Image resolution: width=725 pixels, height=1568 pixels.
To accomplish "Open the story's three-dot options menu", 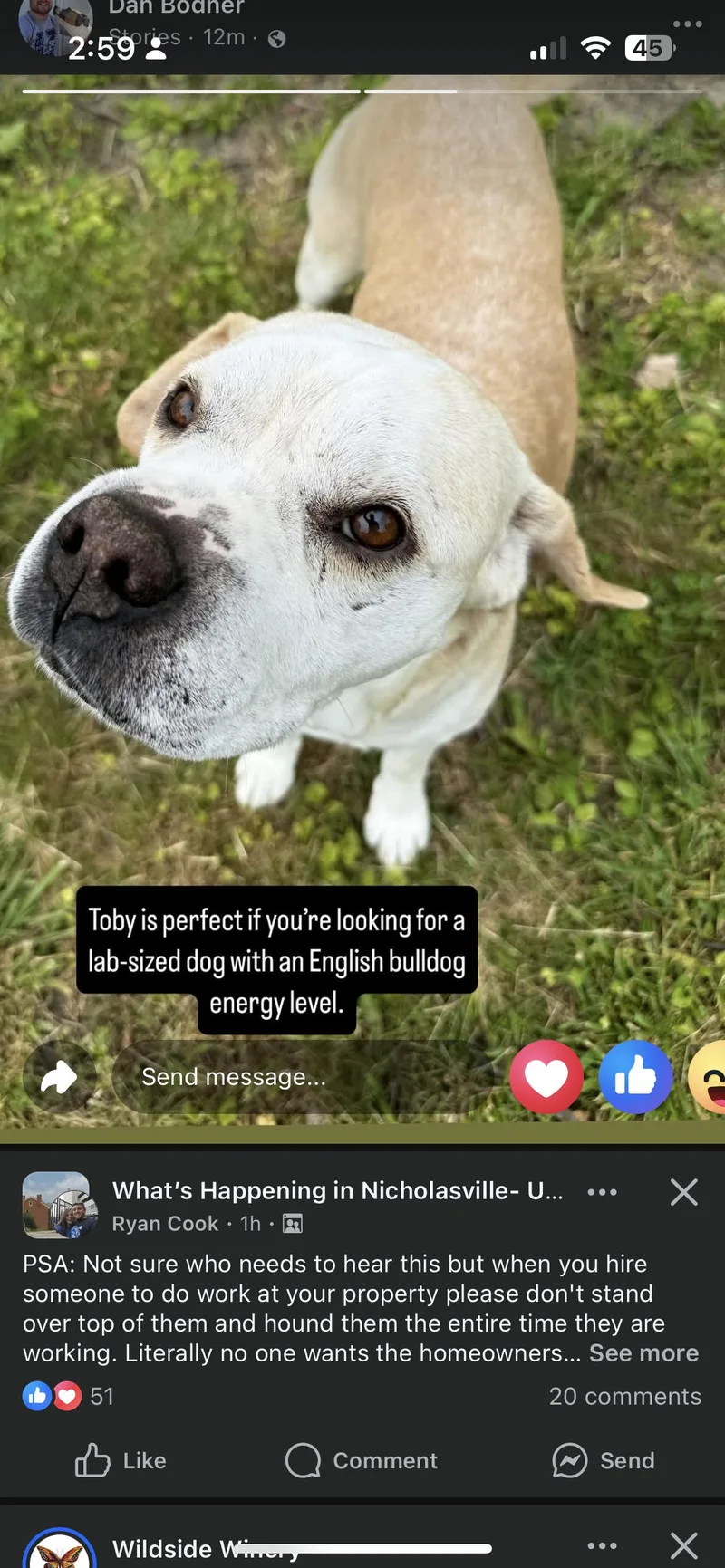I will coord(687,24).
